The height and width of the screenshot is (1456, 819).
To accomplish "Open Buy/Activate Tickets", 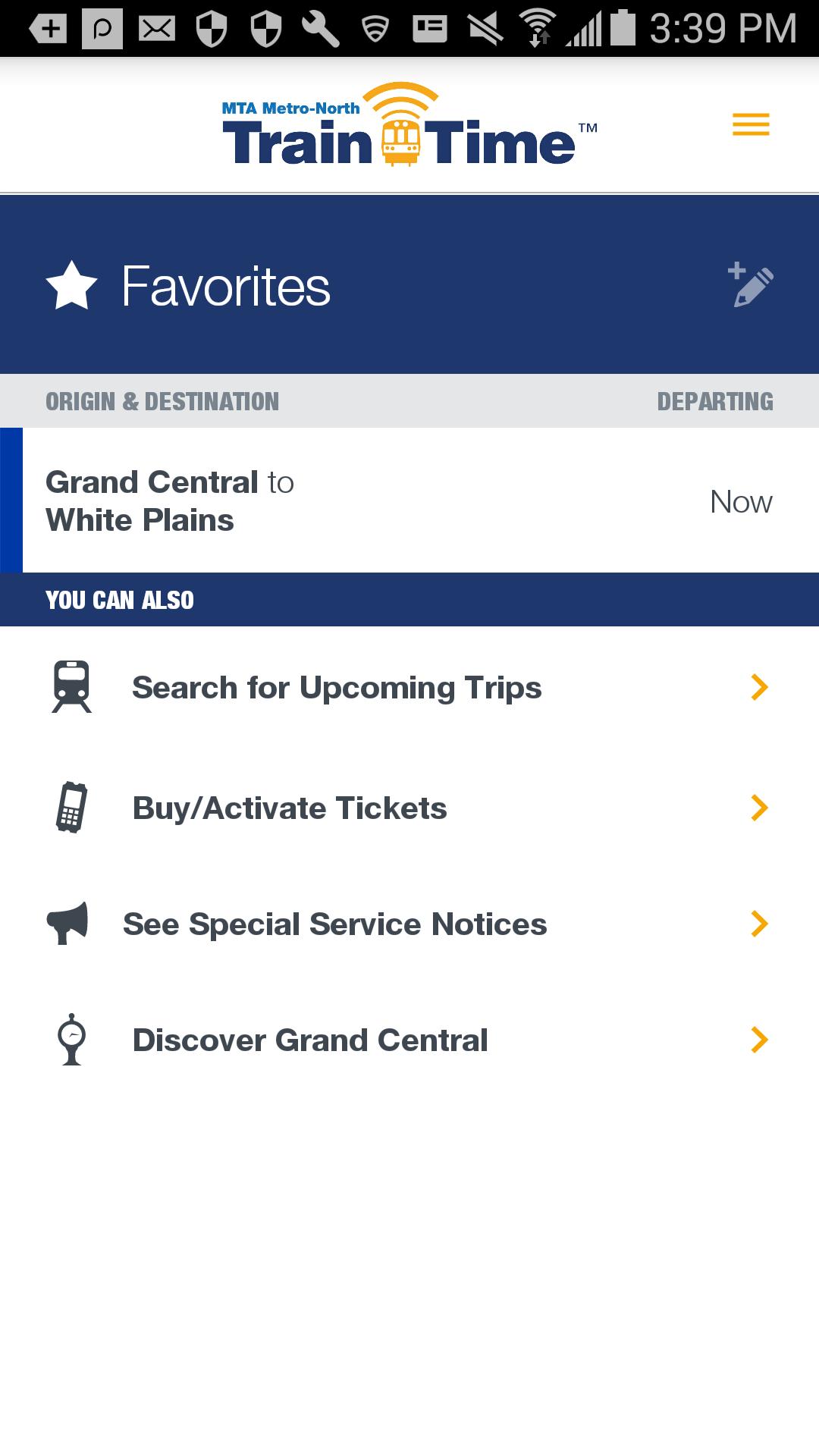I will pyautogui.click(x=409, y=808).
